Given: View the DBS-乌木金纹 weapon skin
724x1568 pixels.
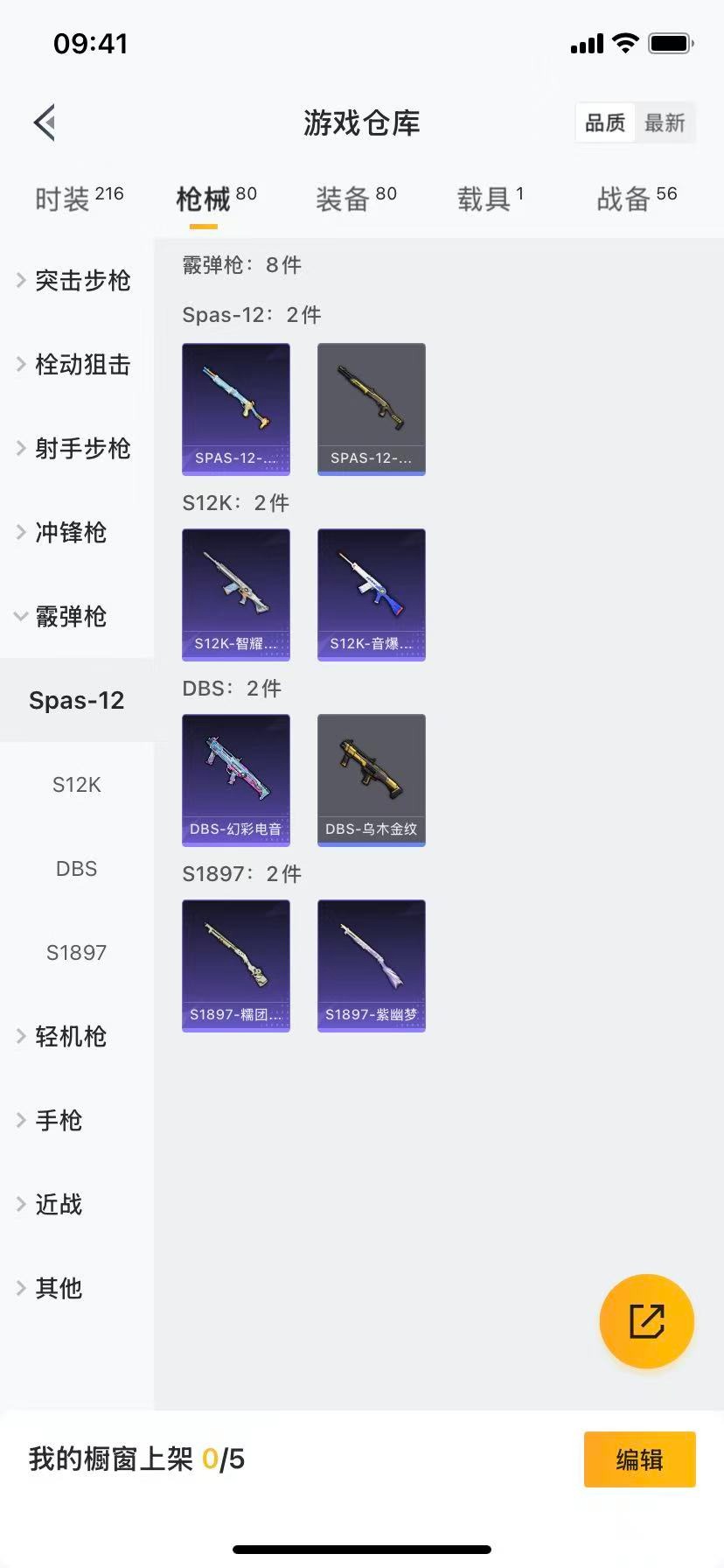Looking at the screenshot, I should (371, 780).
